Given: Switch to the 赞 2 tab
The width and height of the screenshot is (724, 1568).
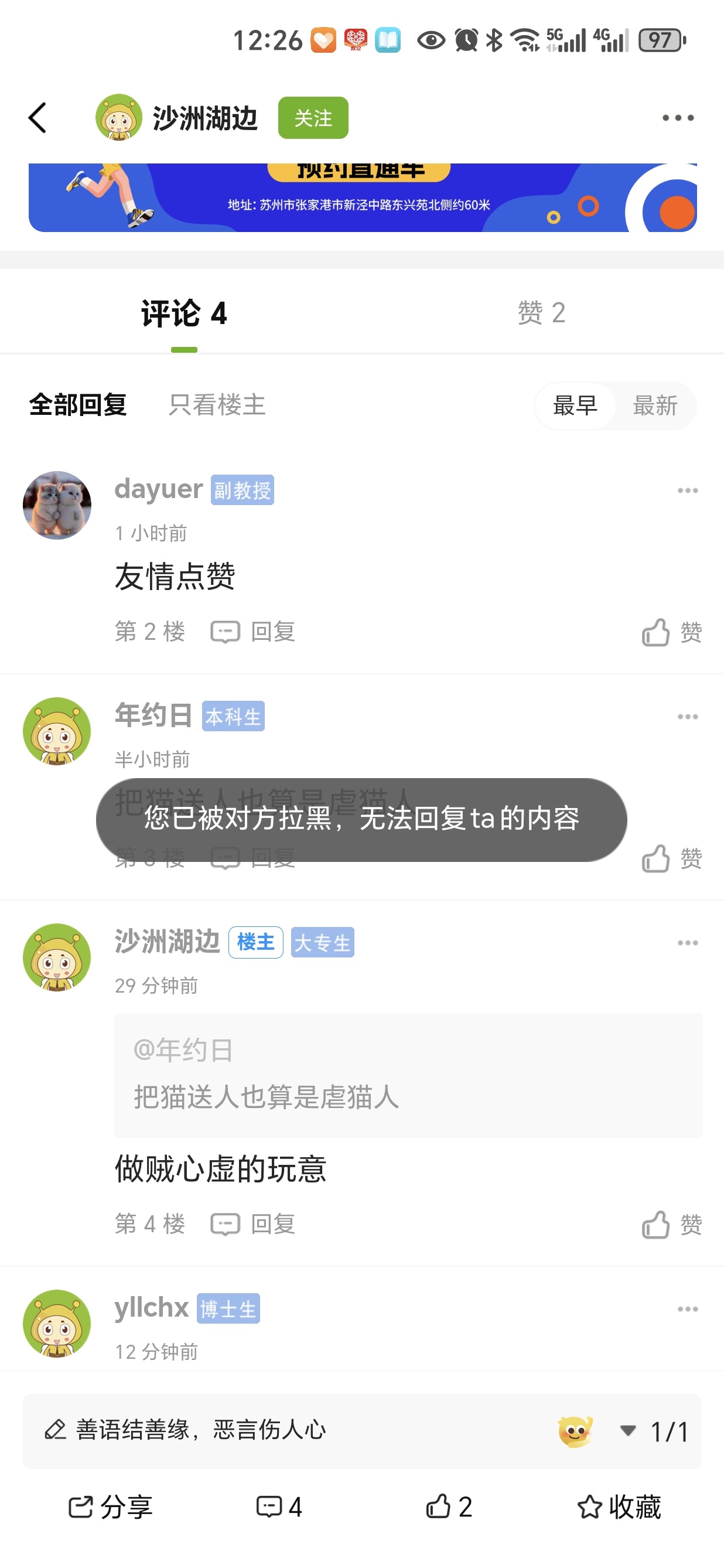Looking at the screenshot, I should [x=541, y=313].
